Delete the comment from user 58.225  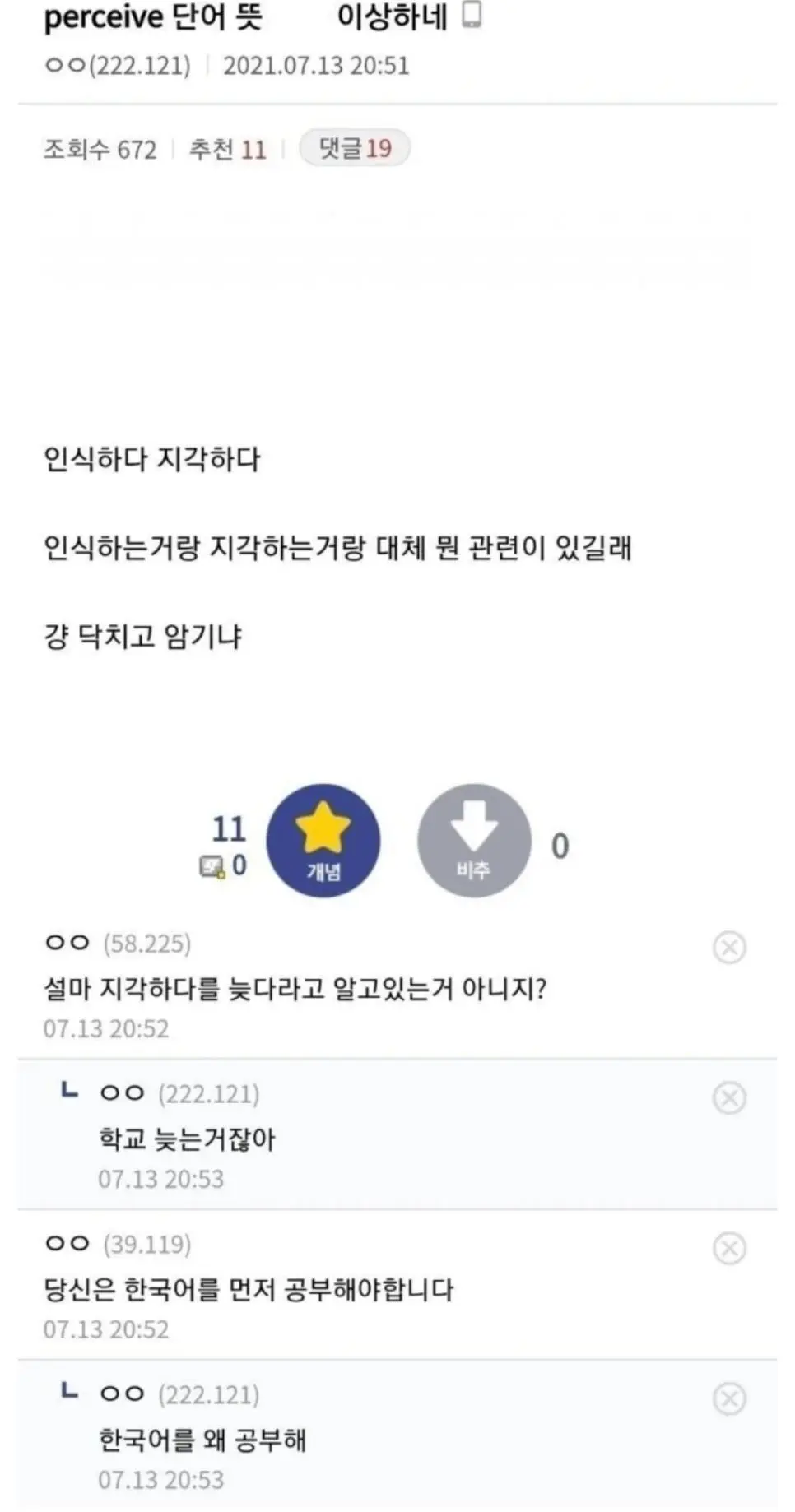pos(728,948)
